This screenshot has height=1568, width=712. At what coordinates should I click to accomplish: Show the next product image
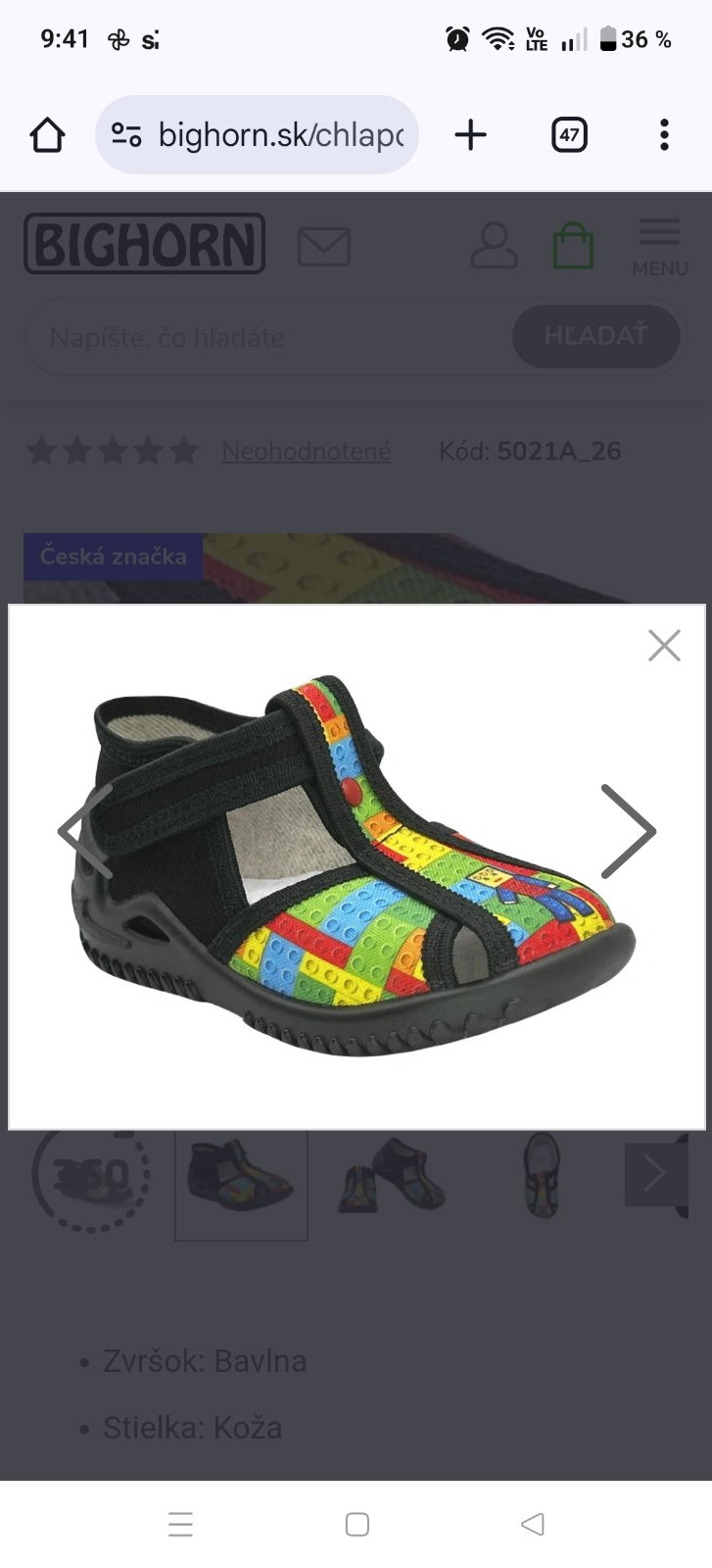pyautogui.click(x=628, y=831)
